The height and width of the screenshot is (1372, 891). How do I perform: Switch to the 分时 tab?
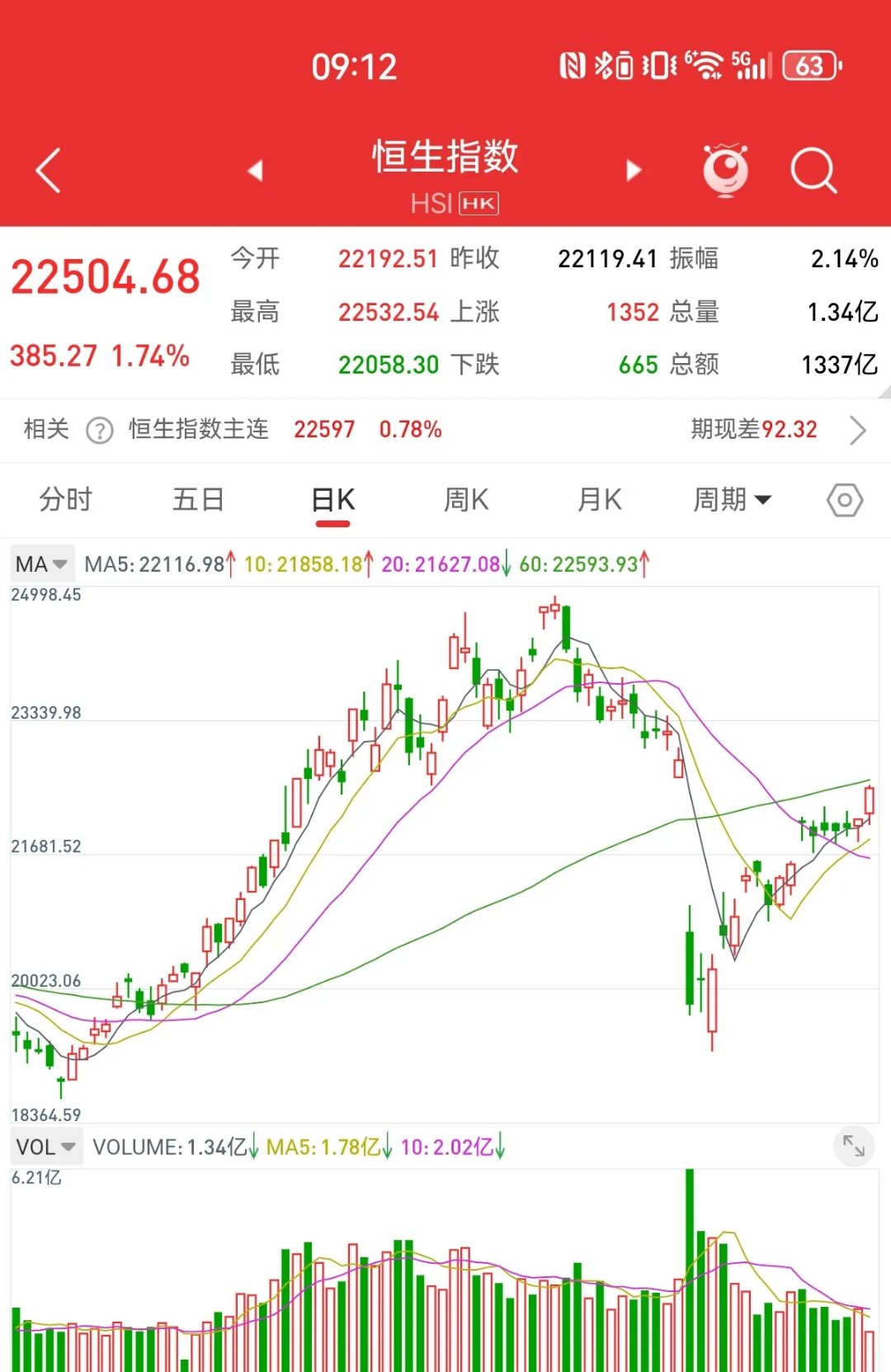[x=66, y=499]
